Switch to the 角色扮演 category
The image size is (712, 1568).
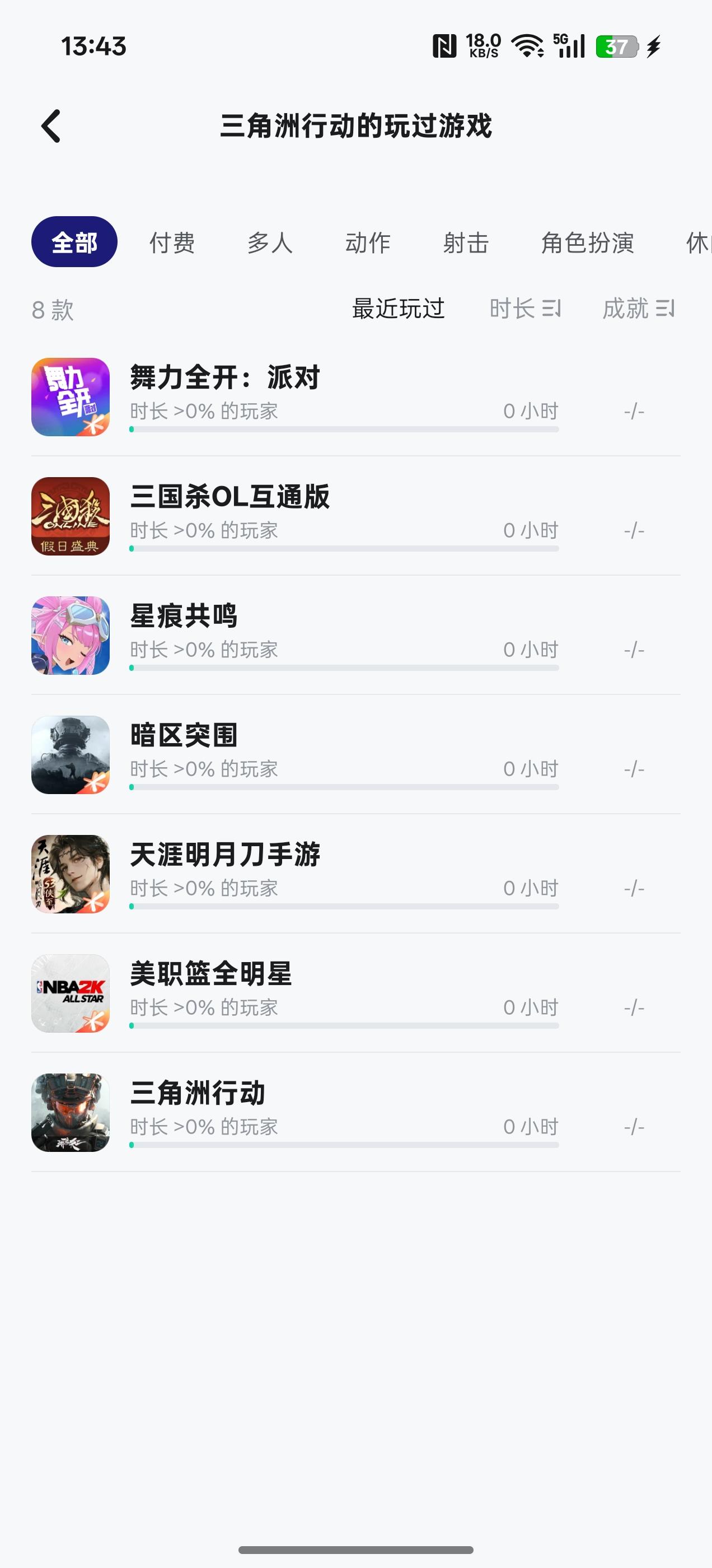click(x=587, y=242)
